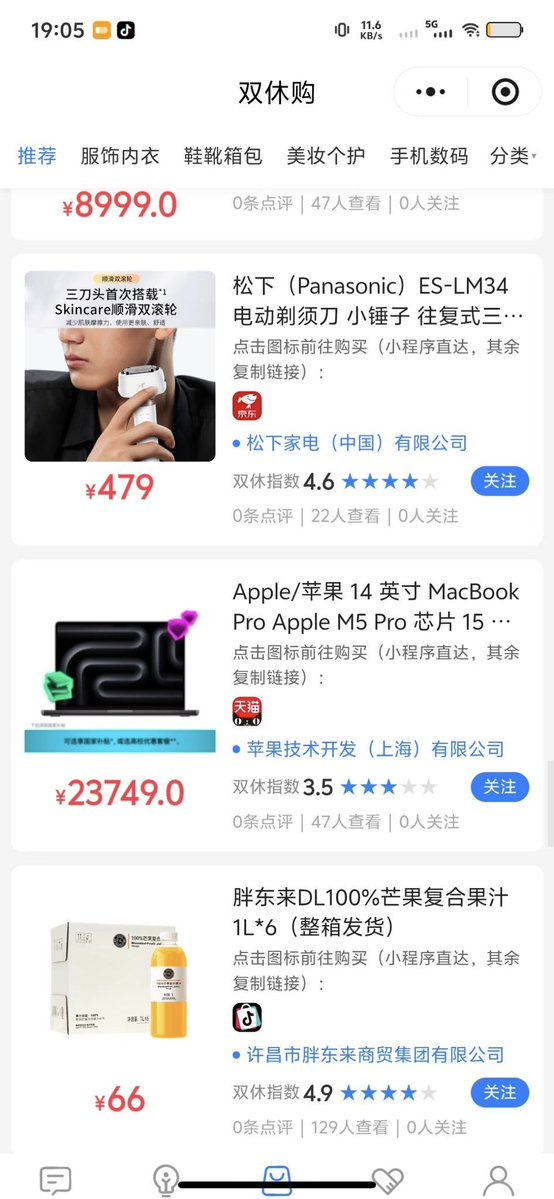Image resolution: width=554 pixels, height=1199 pixels.
Task: Open the mini program's three-dot menu
Action: [431, 93]
